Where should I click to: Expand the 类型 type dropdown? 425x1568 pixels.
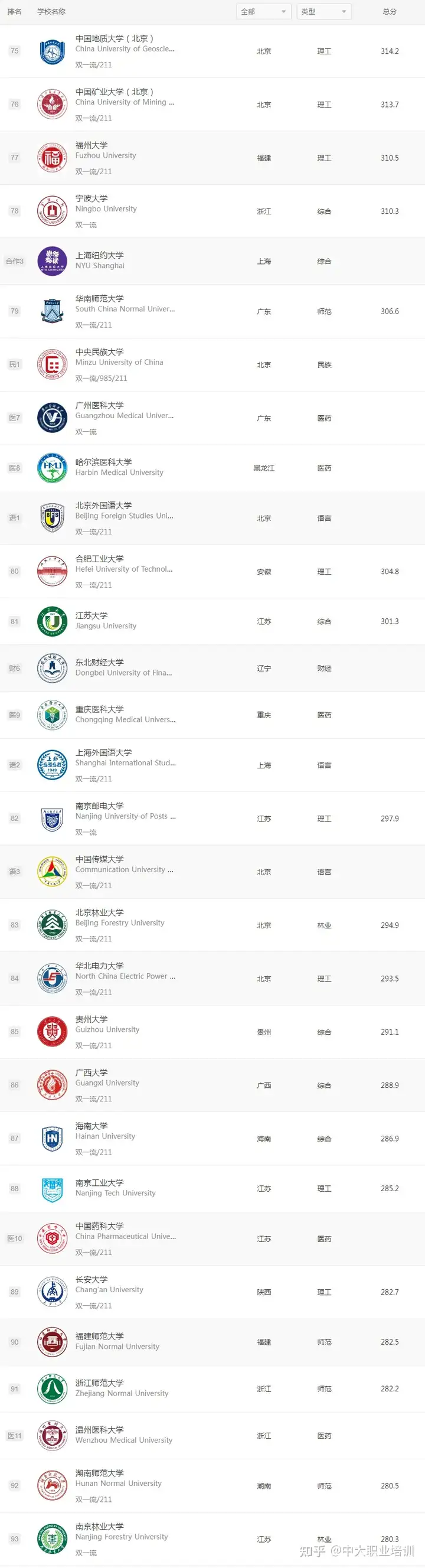point(324,12)
